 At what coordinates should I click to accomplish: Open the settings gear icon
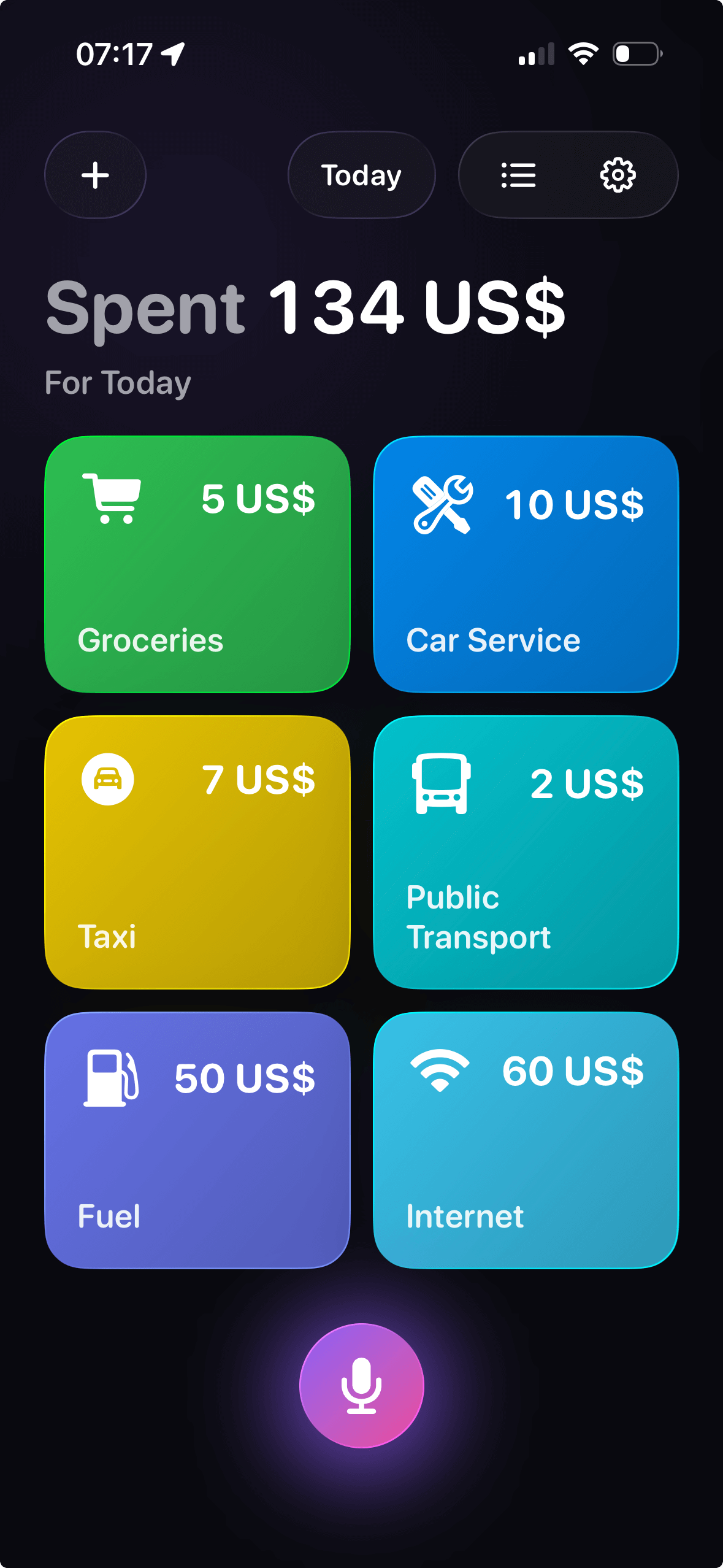617,175
